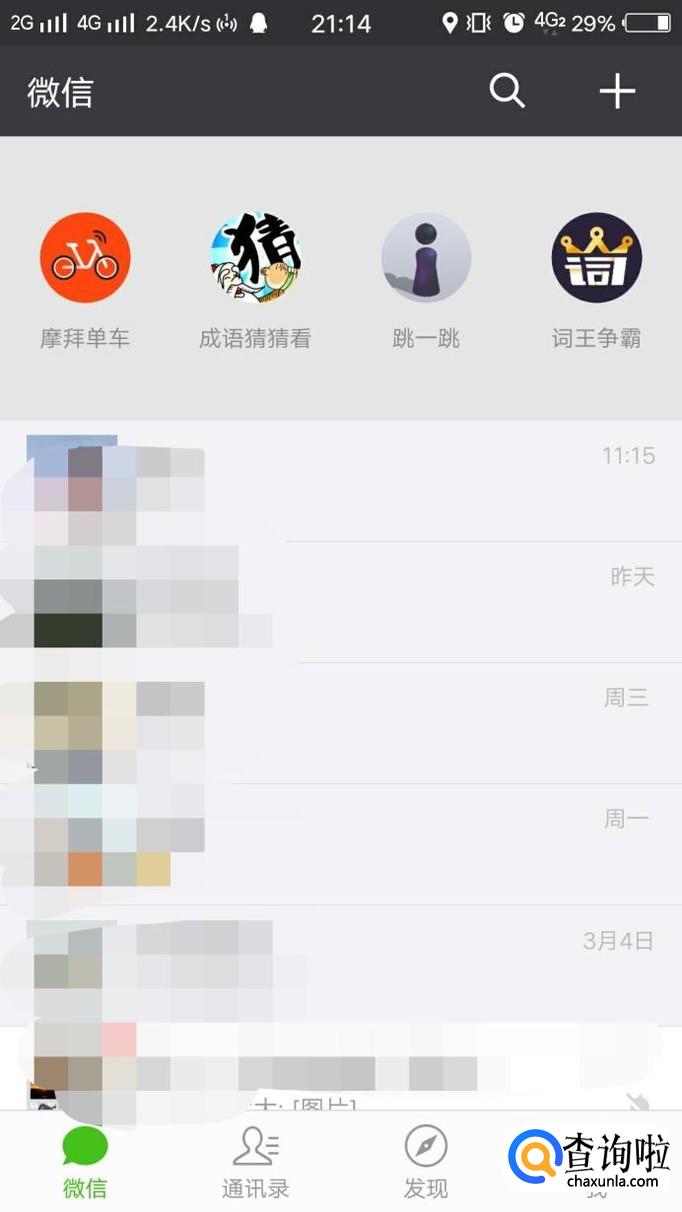
Task: Tap the plus icon in header
Action: point(617,91)
